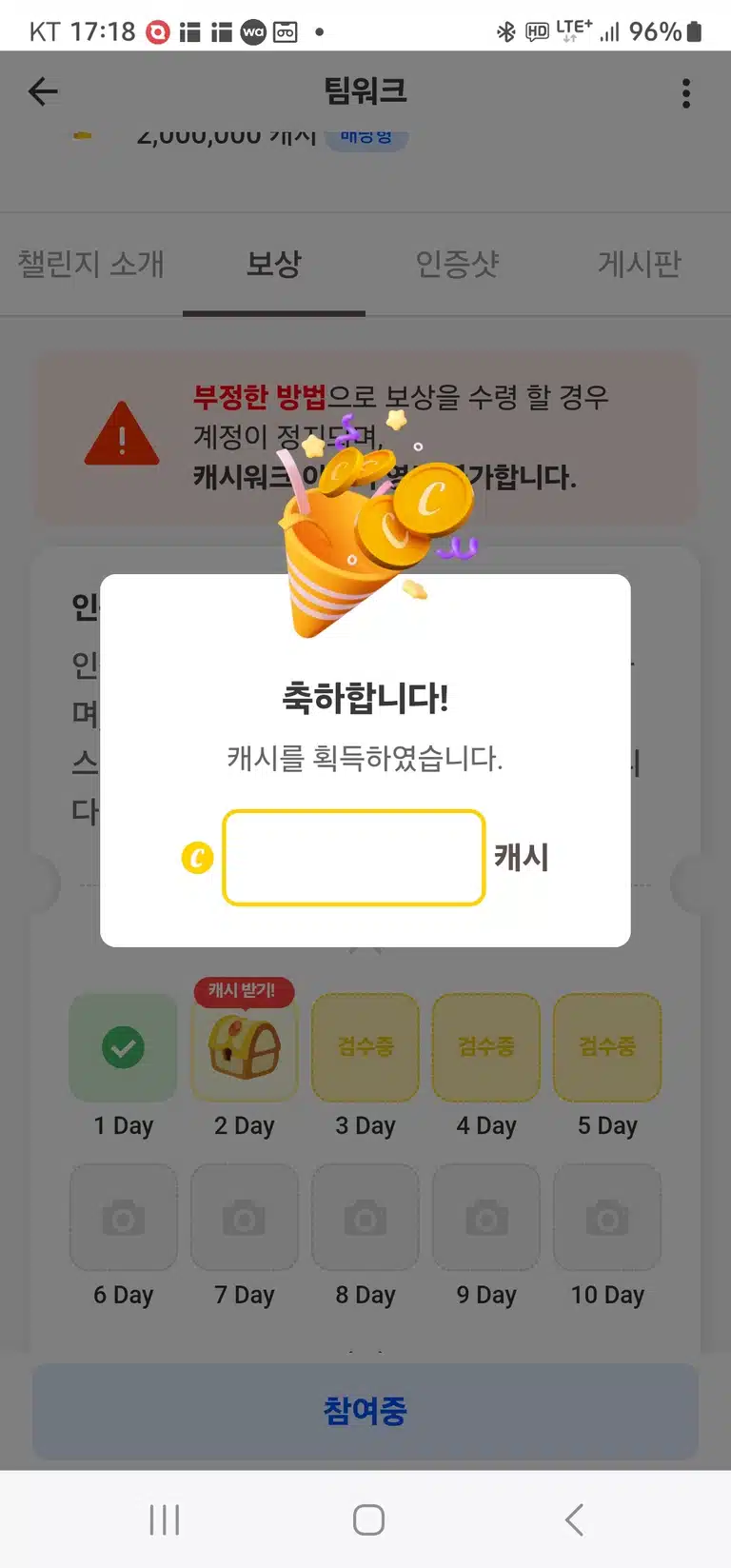Go back using the top-left arrow
The image size is (731, 1568).
point(44,91)
